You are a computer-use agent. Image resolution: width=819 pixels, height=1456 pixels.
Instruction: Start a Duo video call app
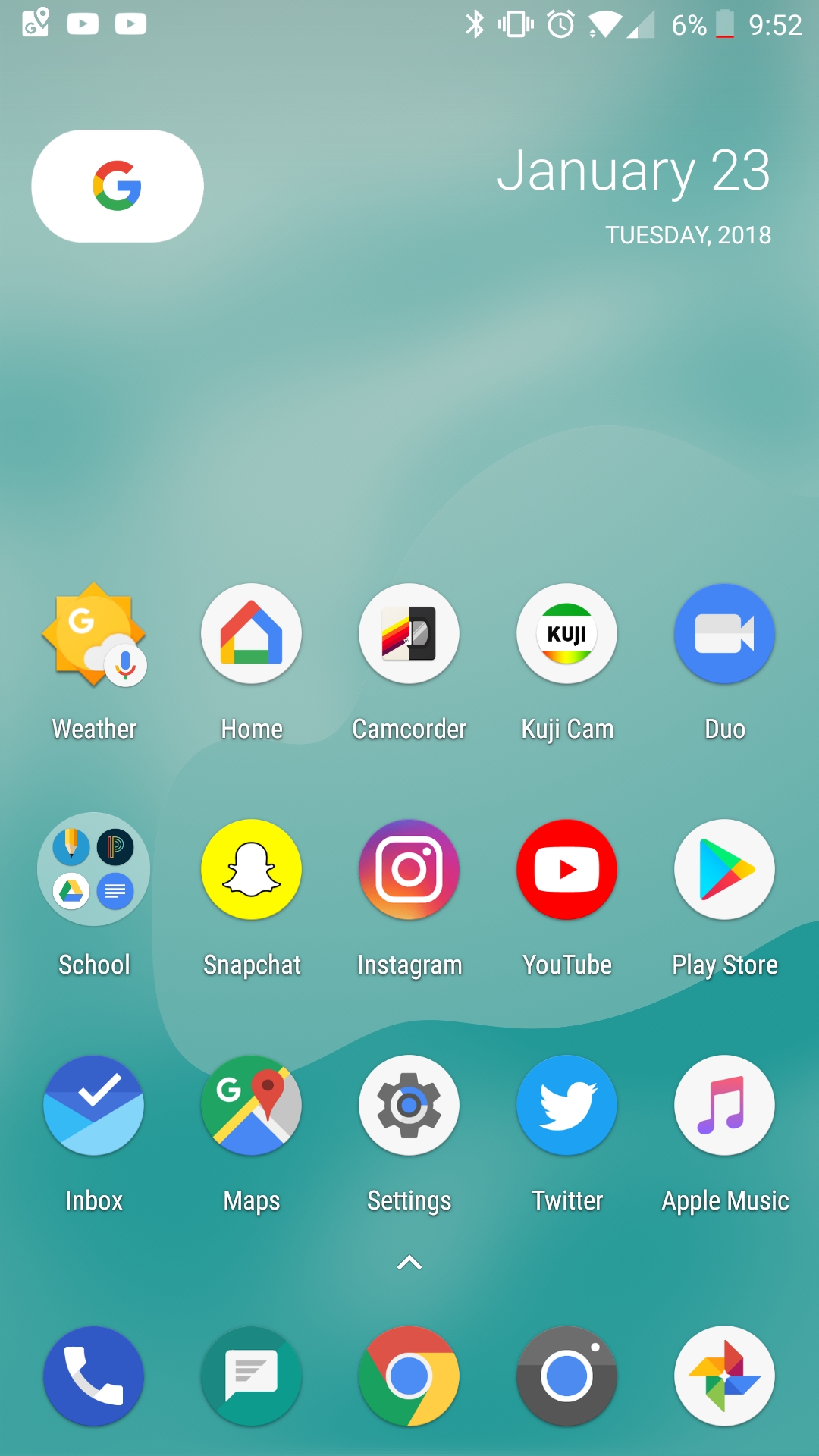[x=724, y=633]
